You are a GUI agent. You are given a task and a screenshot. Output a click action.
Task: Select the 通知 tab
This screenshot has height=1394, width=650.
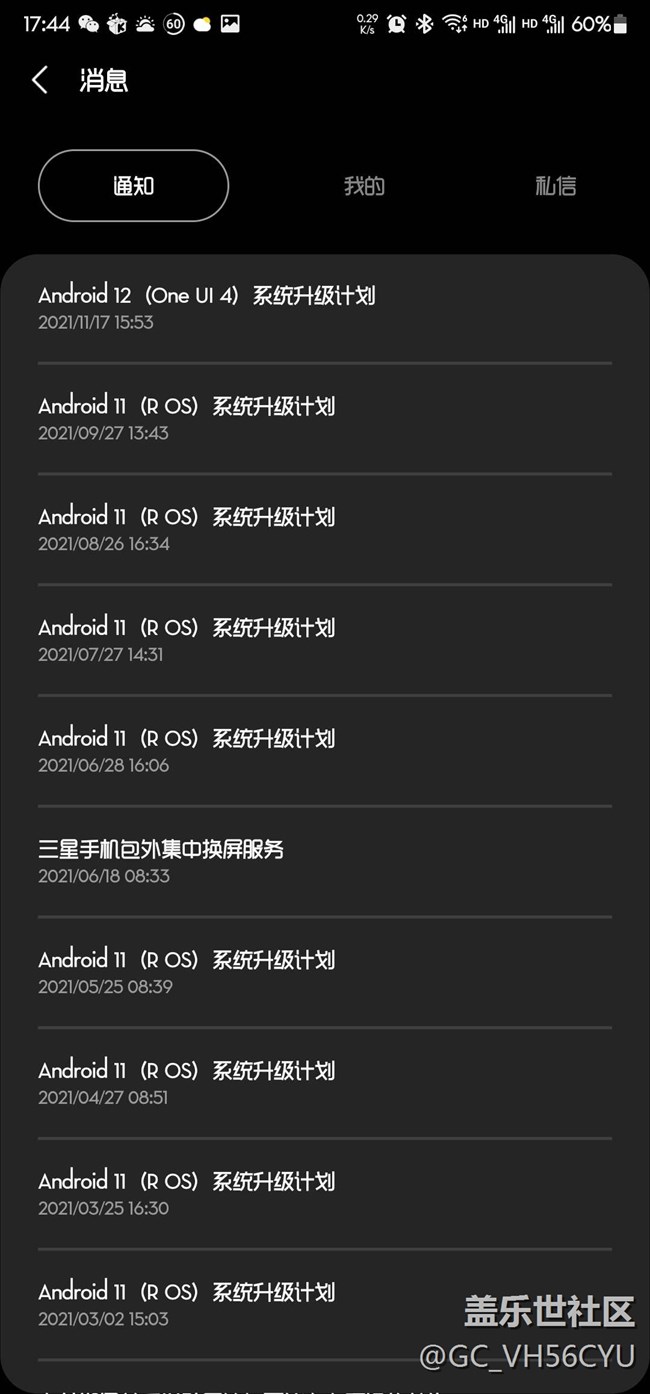pyautogui.click(x=133, y=186)
